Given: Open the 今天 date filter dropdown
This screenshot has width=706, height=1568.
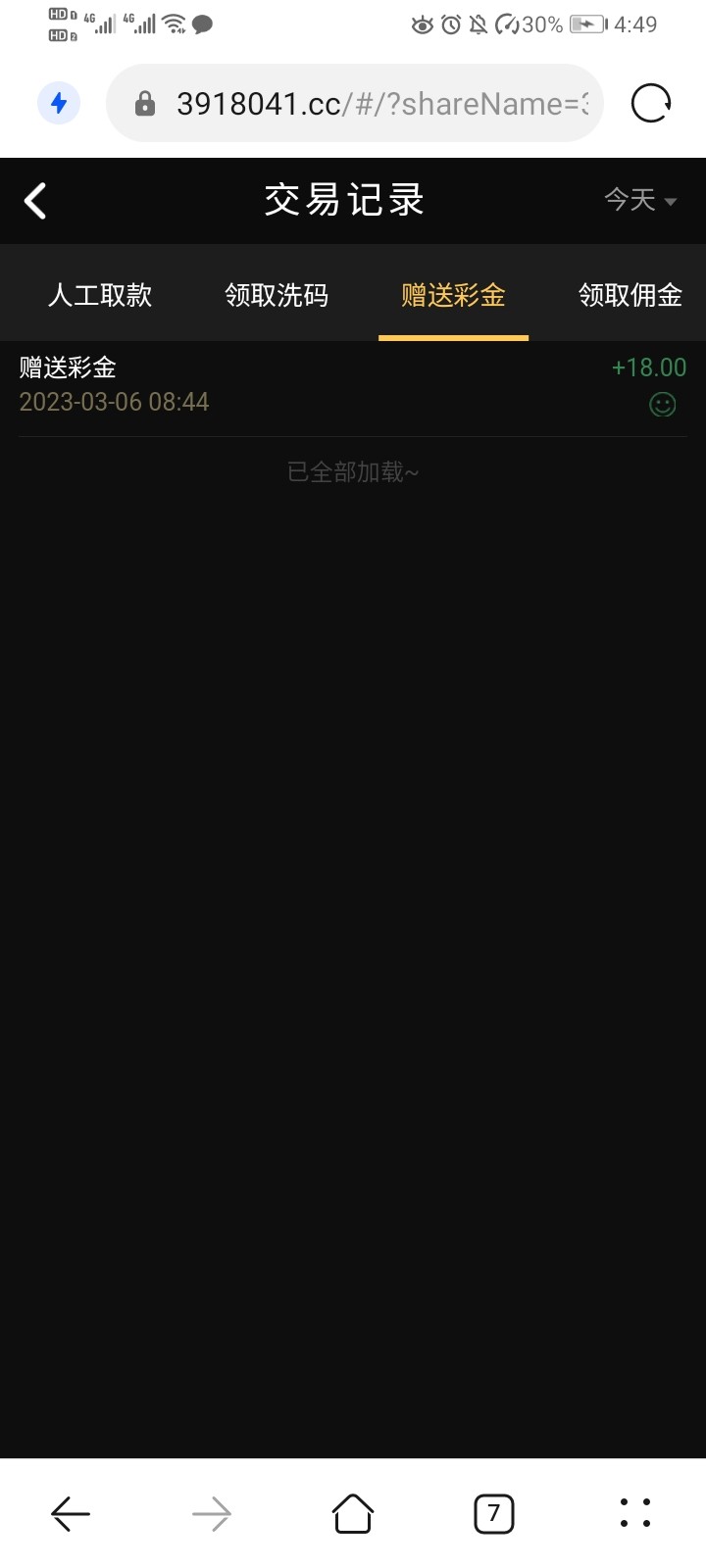Looking at the screenshot, I should point(639,200).
